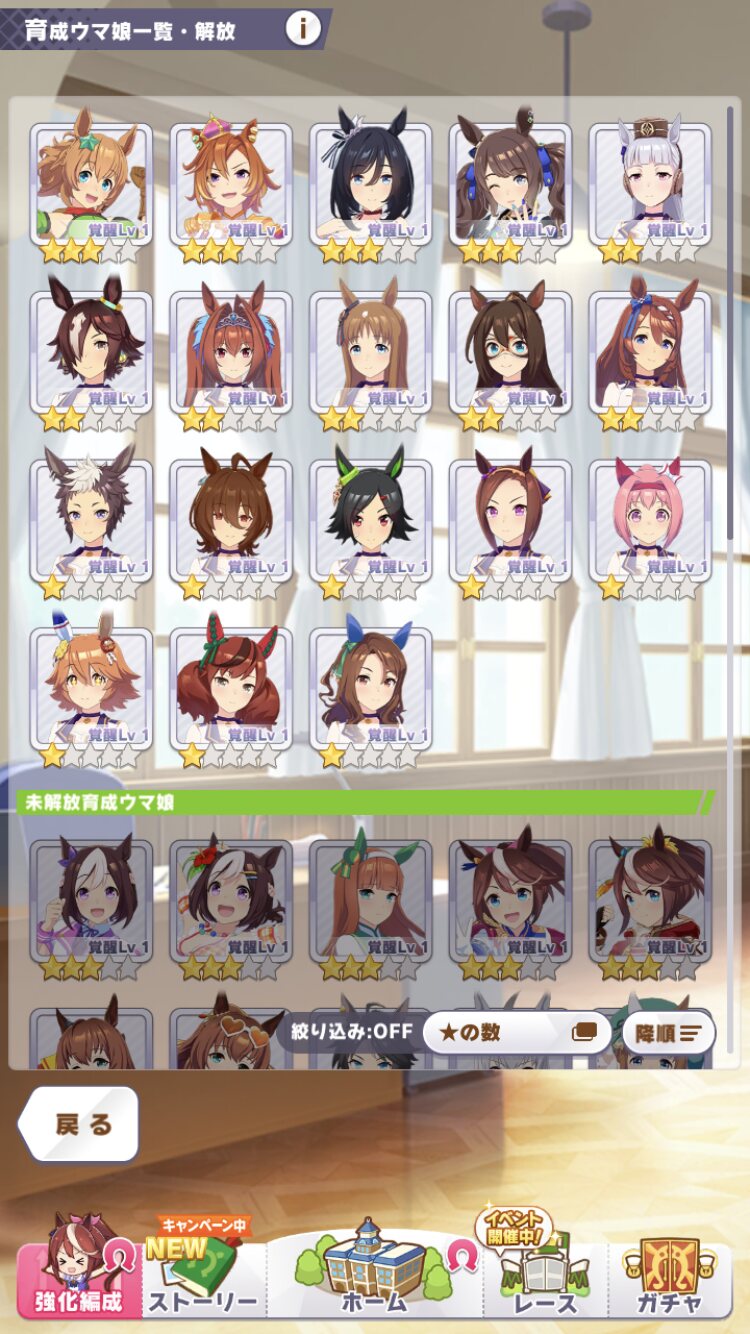The height and width of the screenshot is (1334, 750).
Task: Open the winking character with blue ribbons
Action: [x=510, y=185]
